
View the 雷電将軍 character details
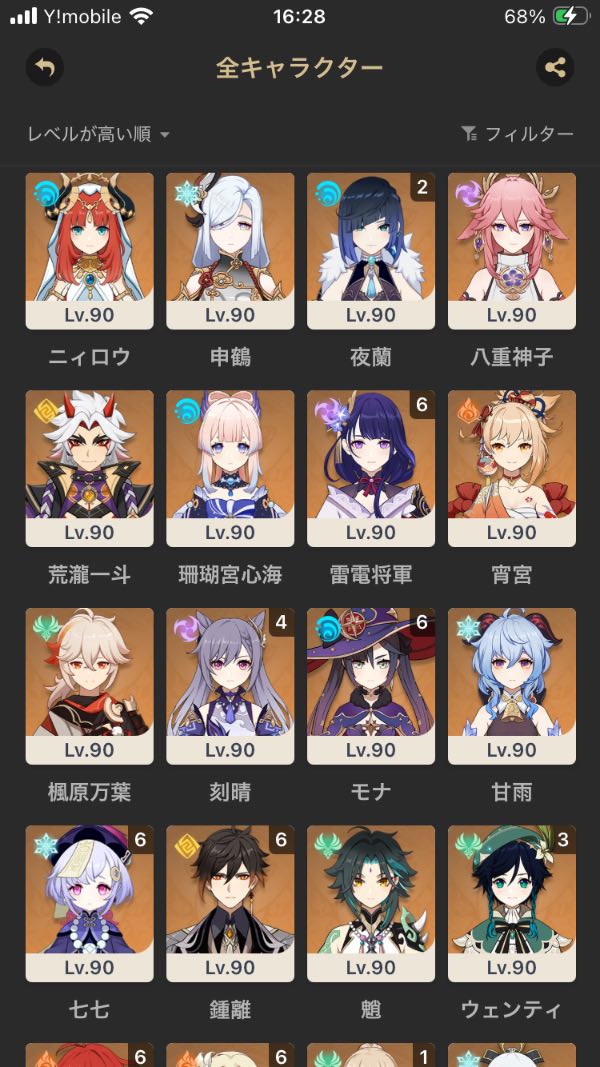point(371,468)
